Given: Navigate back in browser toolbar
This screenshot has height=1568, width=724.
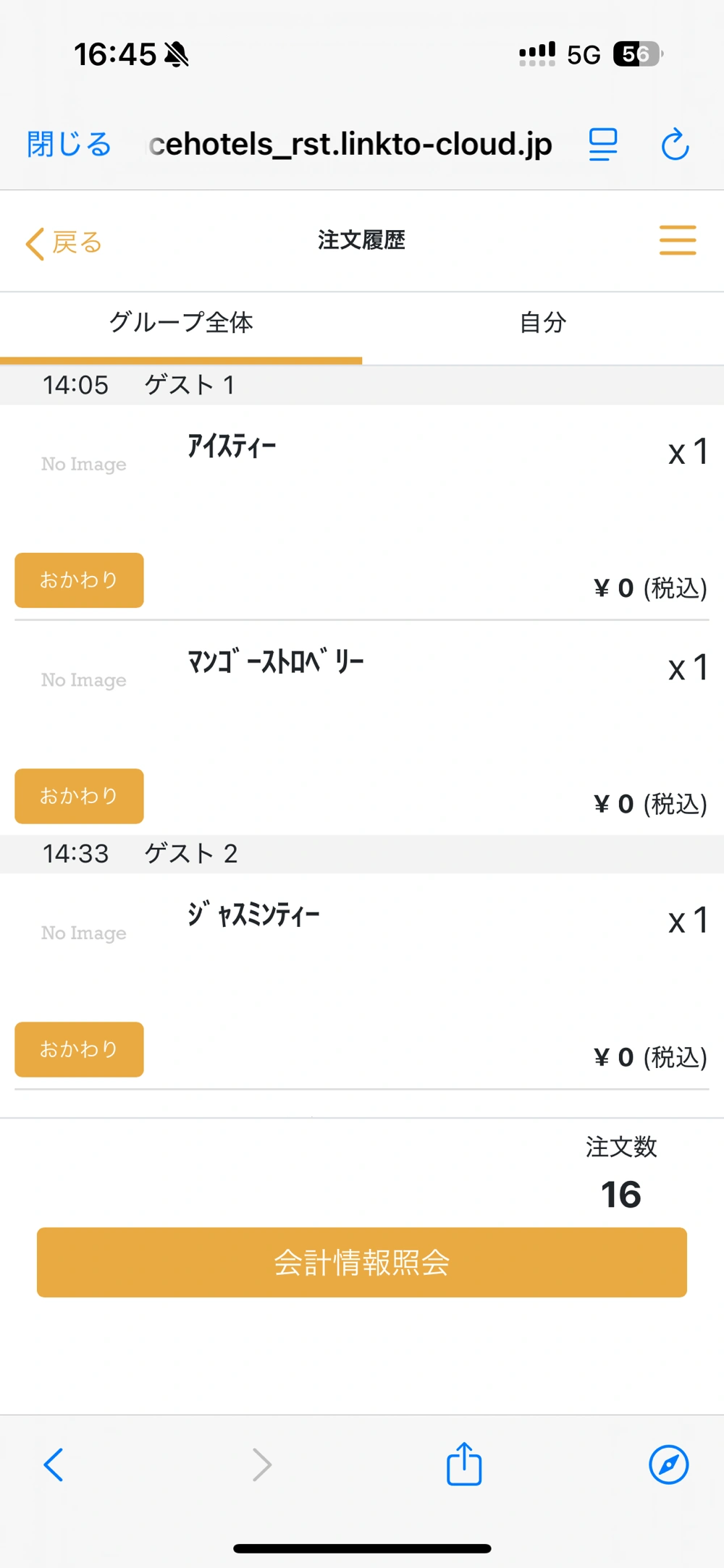Looking at the screenshot, I should (x=54, y=1465).
